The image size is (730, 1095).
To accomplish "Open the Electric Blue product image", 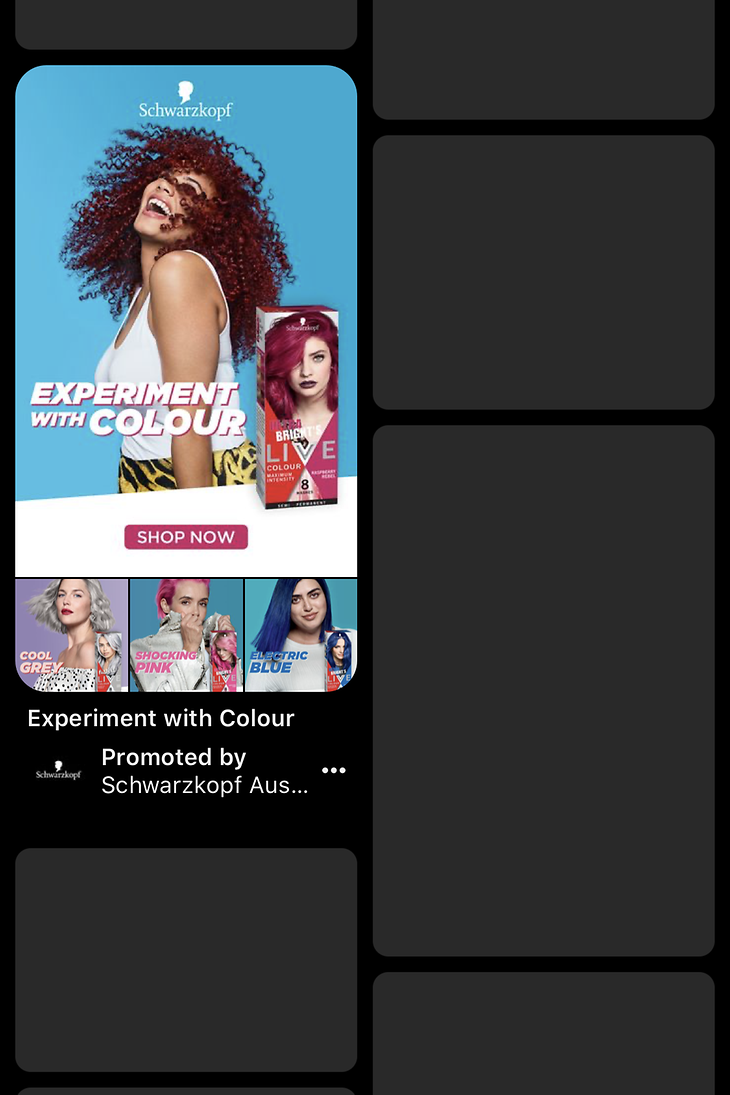I will 301,635.
